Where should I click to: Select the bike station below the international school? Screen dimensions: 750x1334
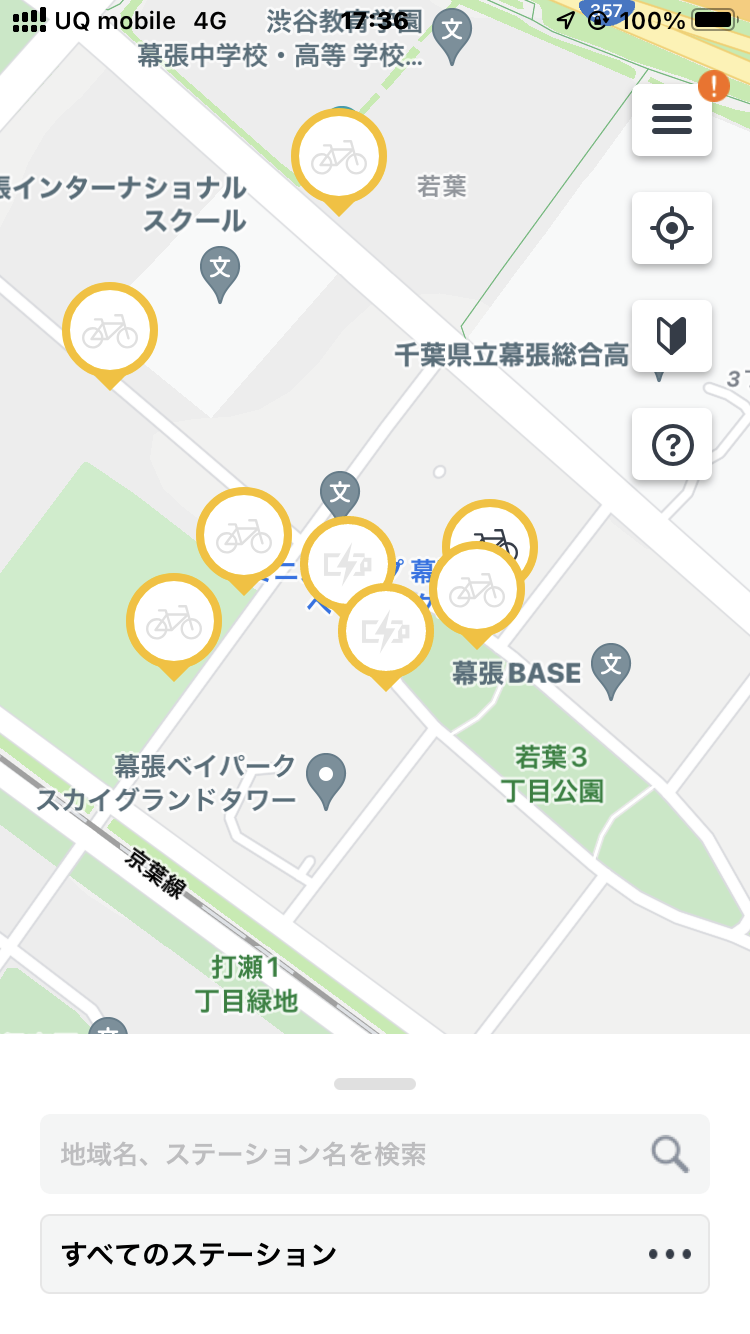click(110, 331)
